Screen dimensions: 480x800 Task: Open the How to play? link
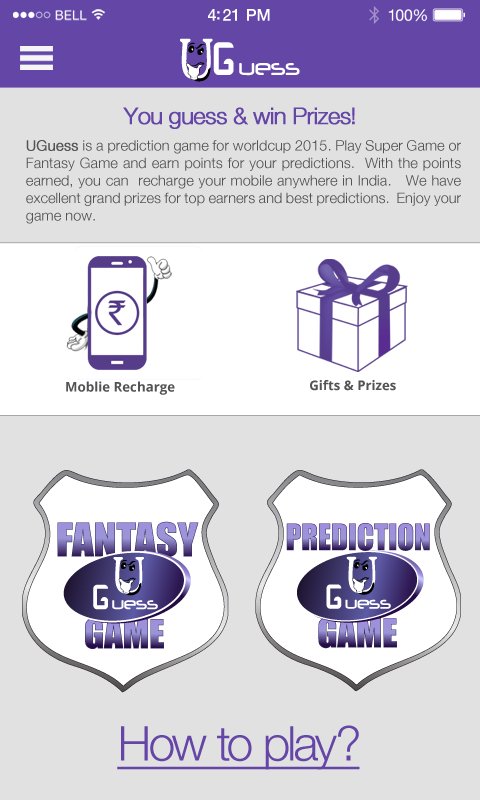[x=239, y=745]
